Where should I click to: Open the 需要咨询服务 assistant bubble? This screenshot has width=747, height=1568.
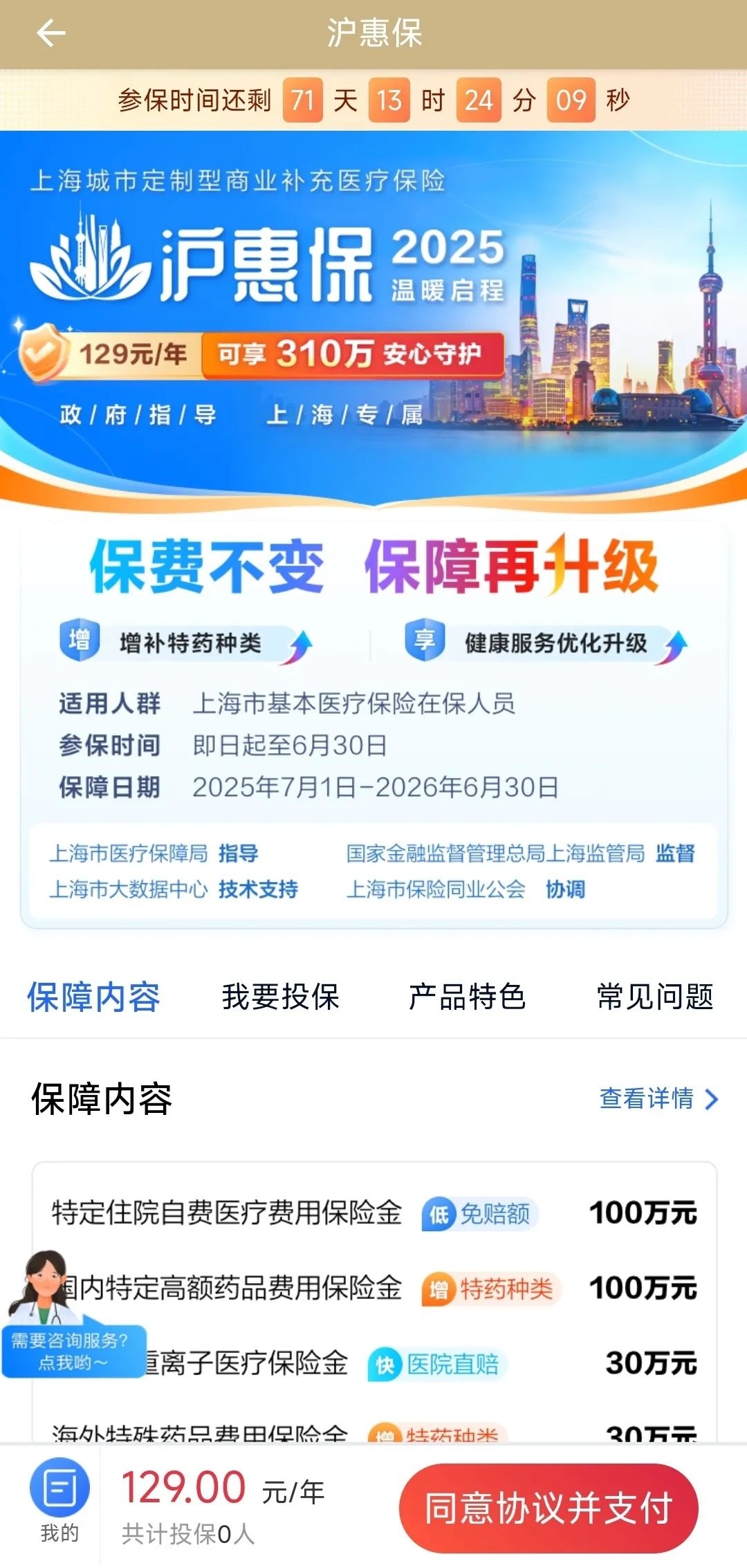(72, 1351)
